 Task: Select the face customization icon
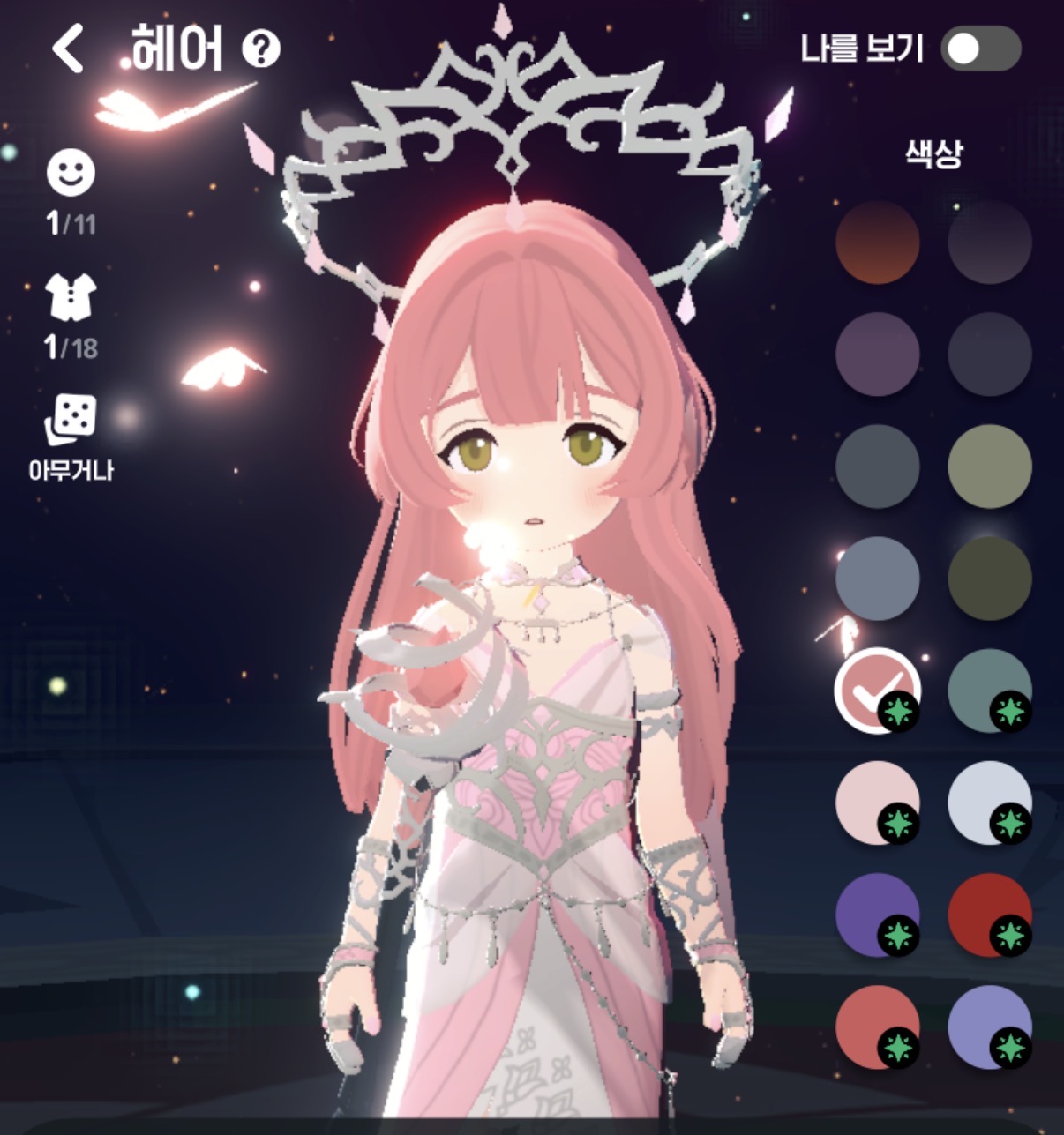pyautogui.click(x=71, y=175)
